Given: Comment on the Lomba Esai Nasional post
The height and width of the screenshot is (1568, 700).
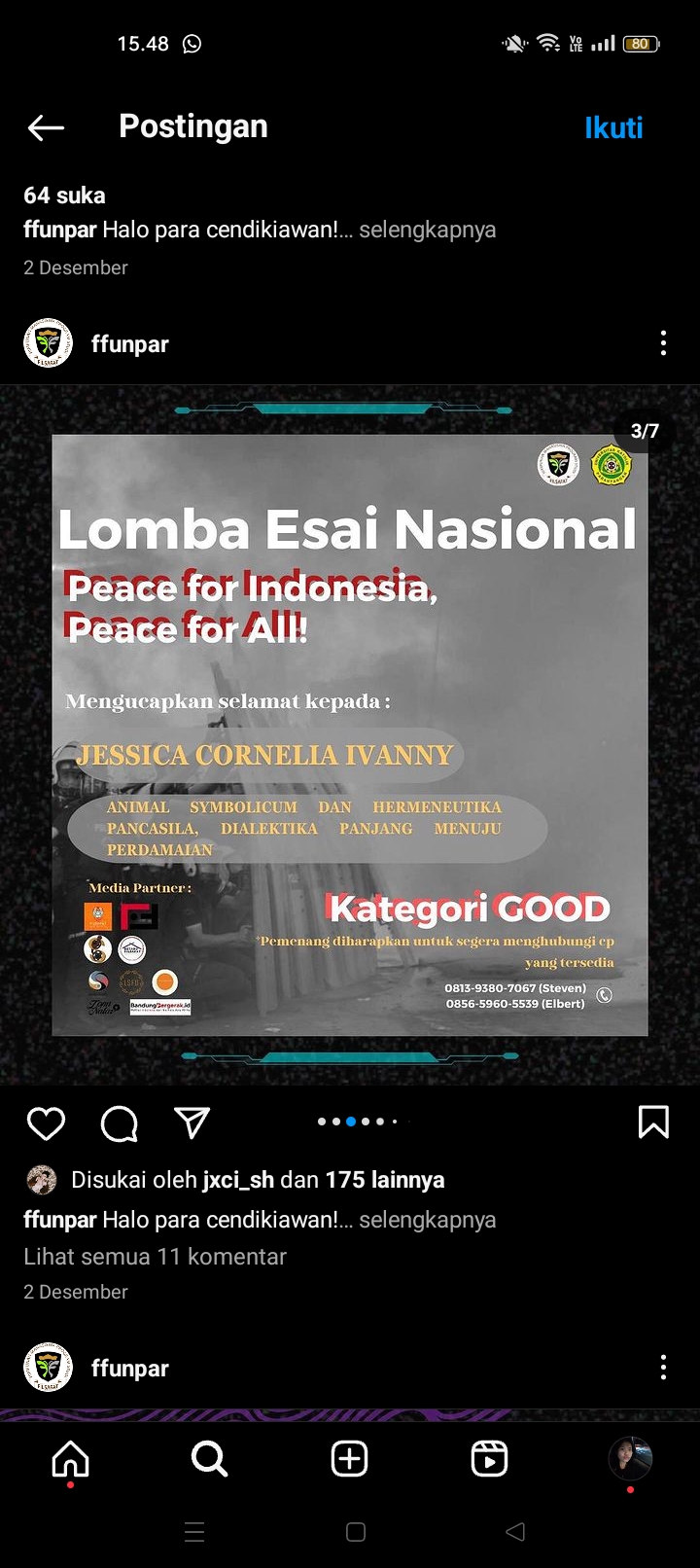Looking at the screenshot, I should click(120, 1123).
